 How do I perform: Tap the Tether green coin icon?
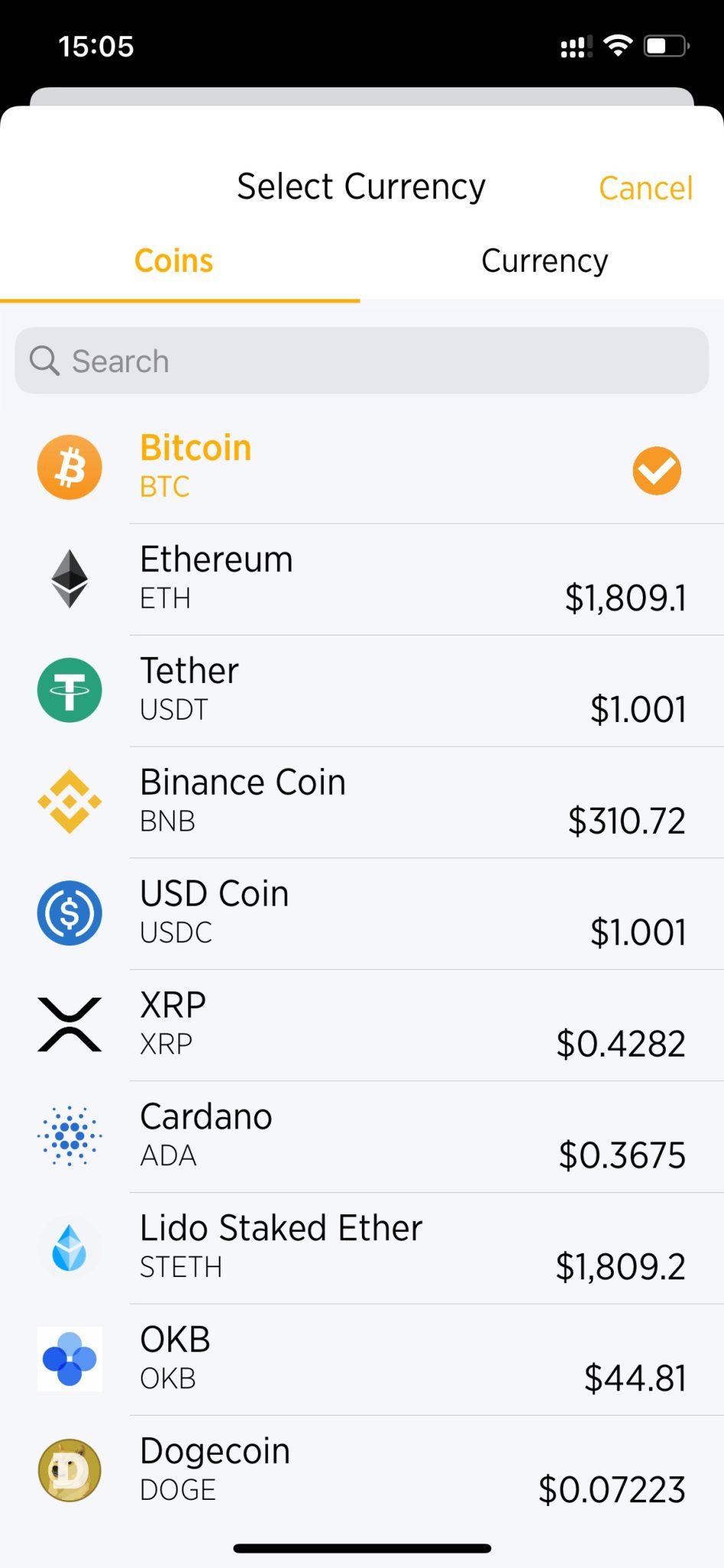click(x=70, y=690)
